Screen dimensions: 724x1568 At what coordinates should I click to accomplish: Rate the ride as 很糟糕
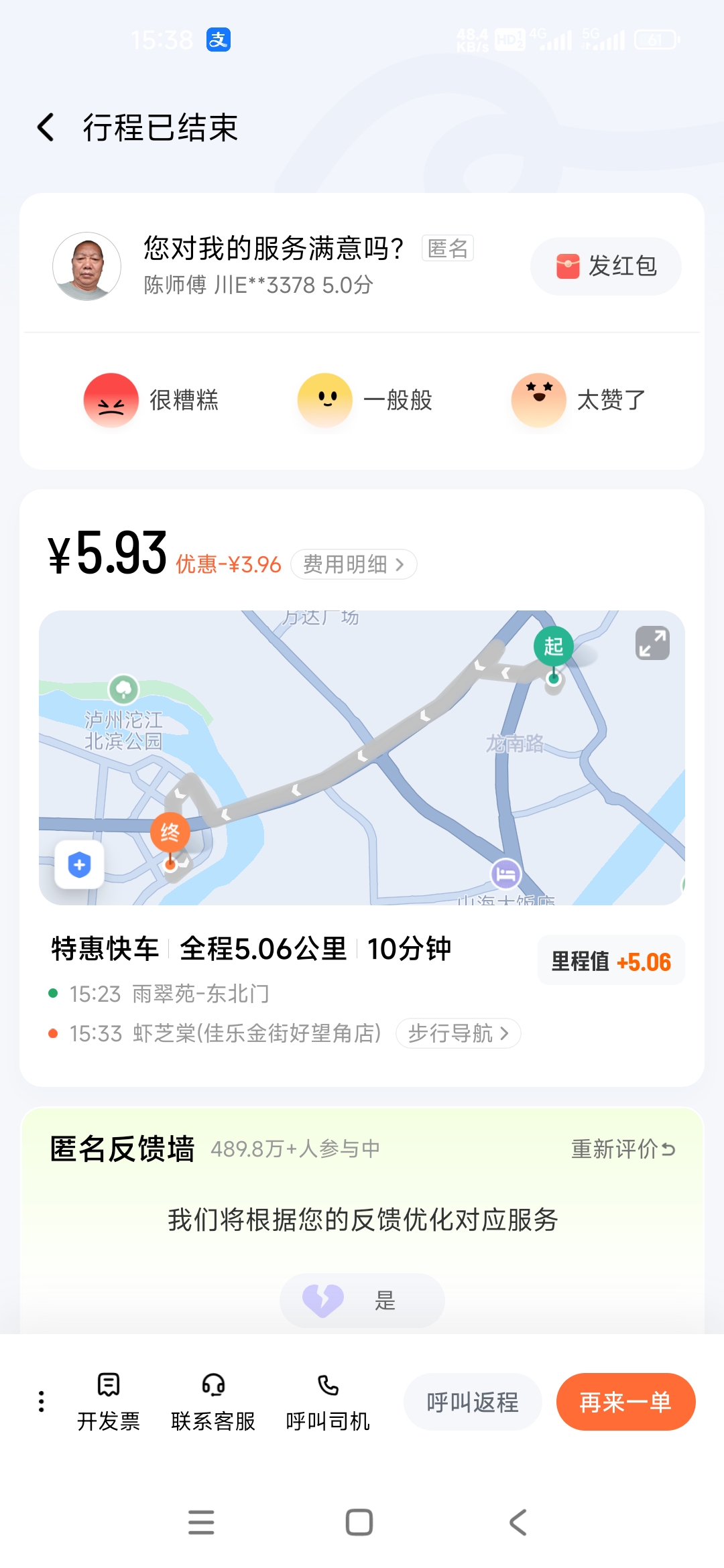(152, 400)
